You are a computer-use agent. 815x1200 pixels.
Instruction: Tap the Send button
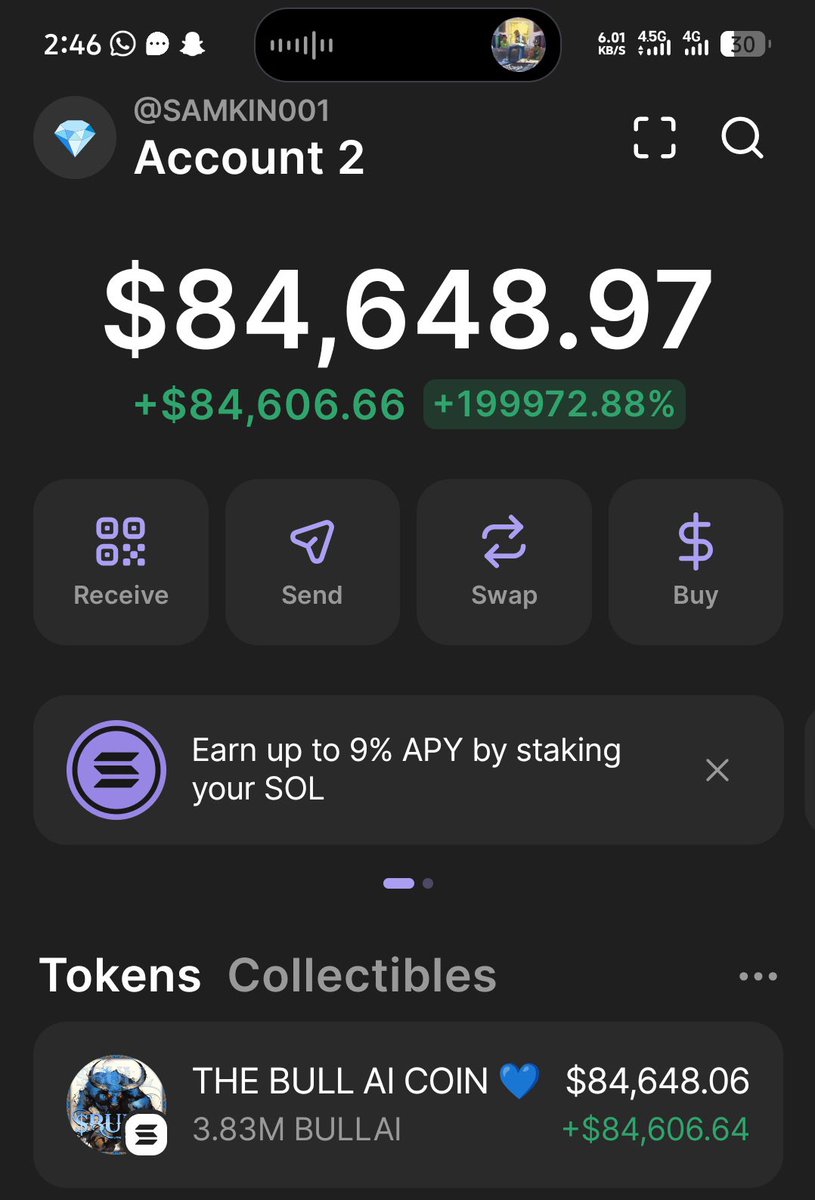(312, 561)
